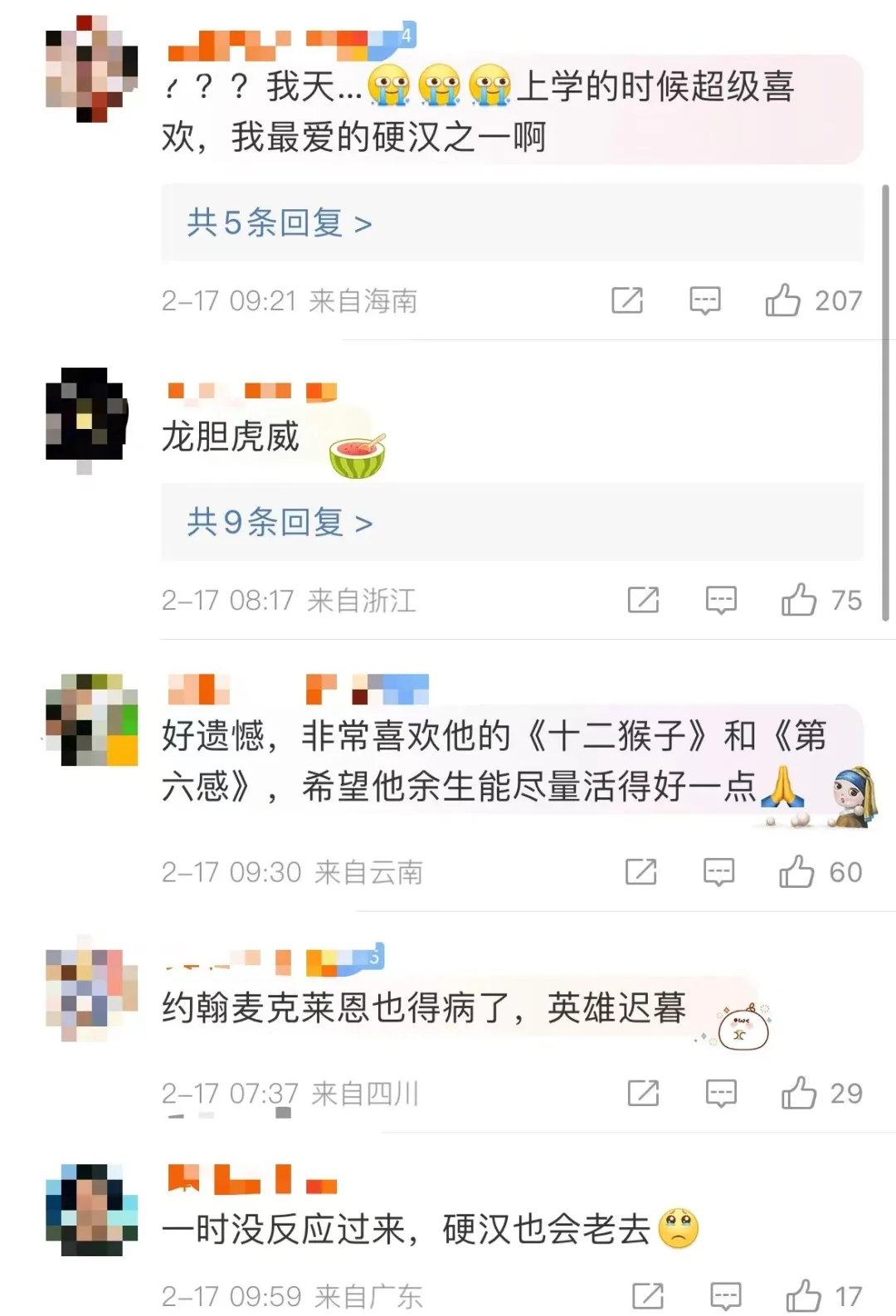Repost the comment from 四川
This screenshot has width=896, height=1316.
643,1093
